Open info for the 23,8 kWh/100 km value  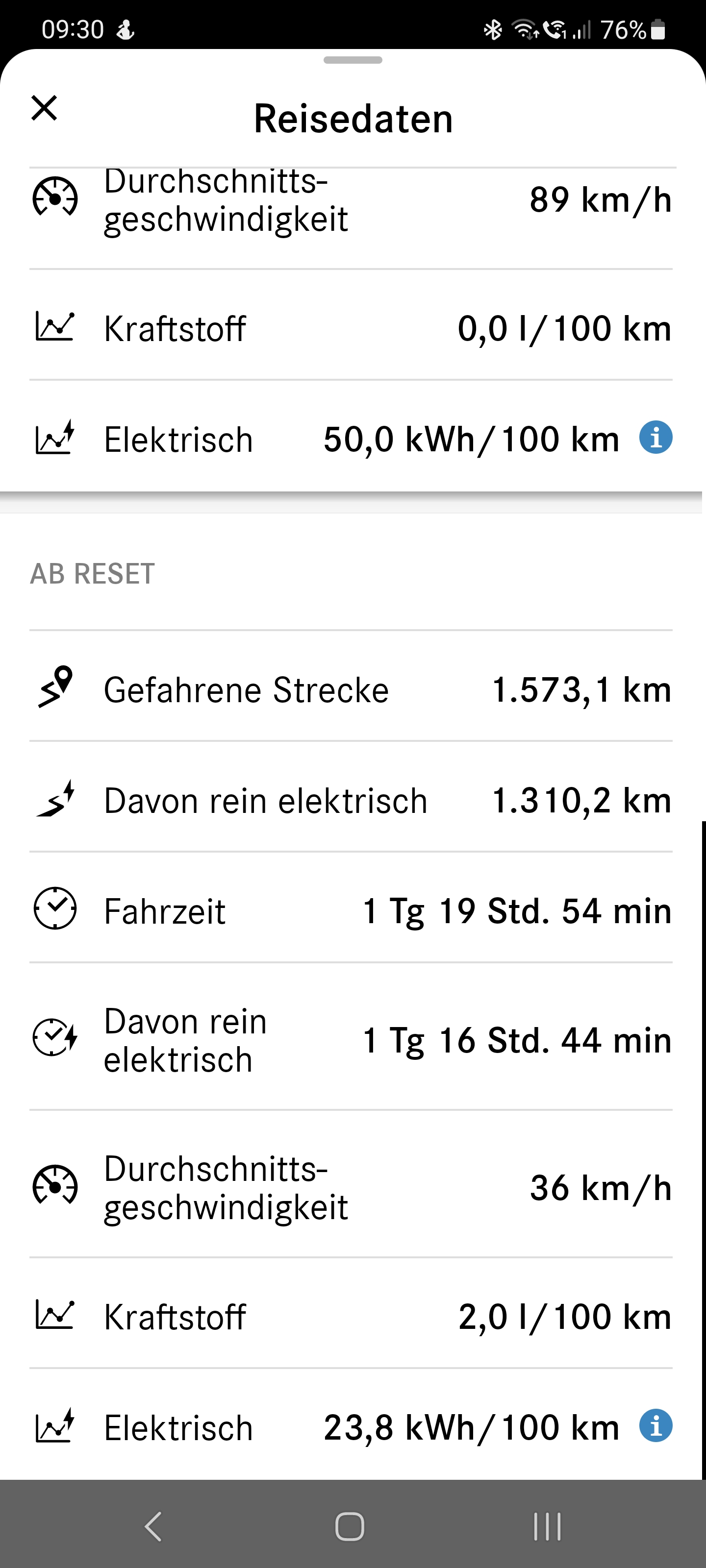click(x=656, y=1426)
